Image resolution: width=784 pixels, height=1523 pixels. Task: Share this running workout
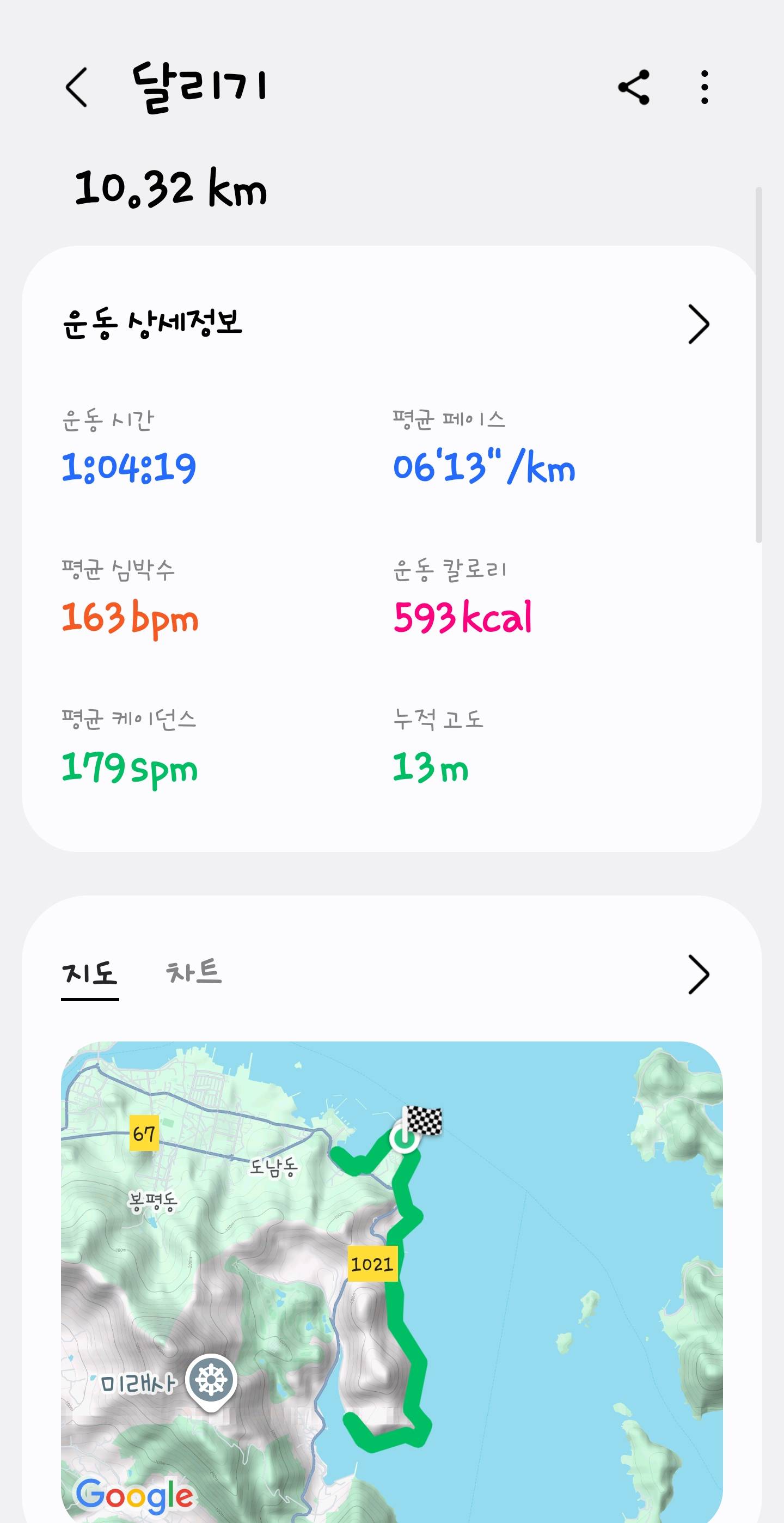tap(634, 88)
